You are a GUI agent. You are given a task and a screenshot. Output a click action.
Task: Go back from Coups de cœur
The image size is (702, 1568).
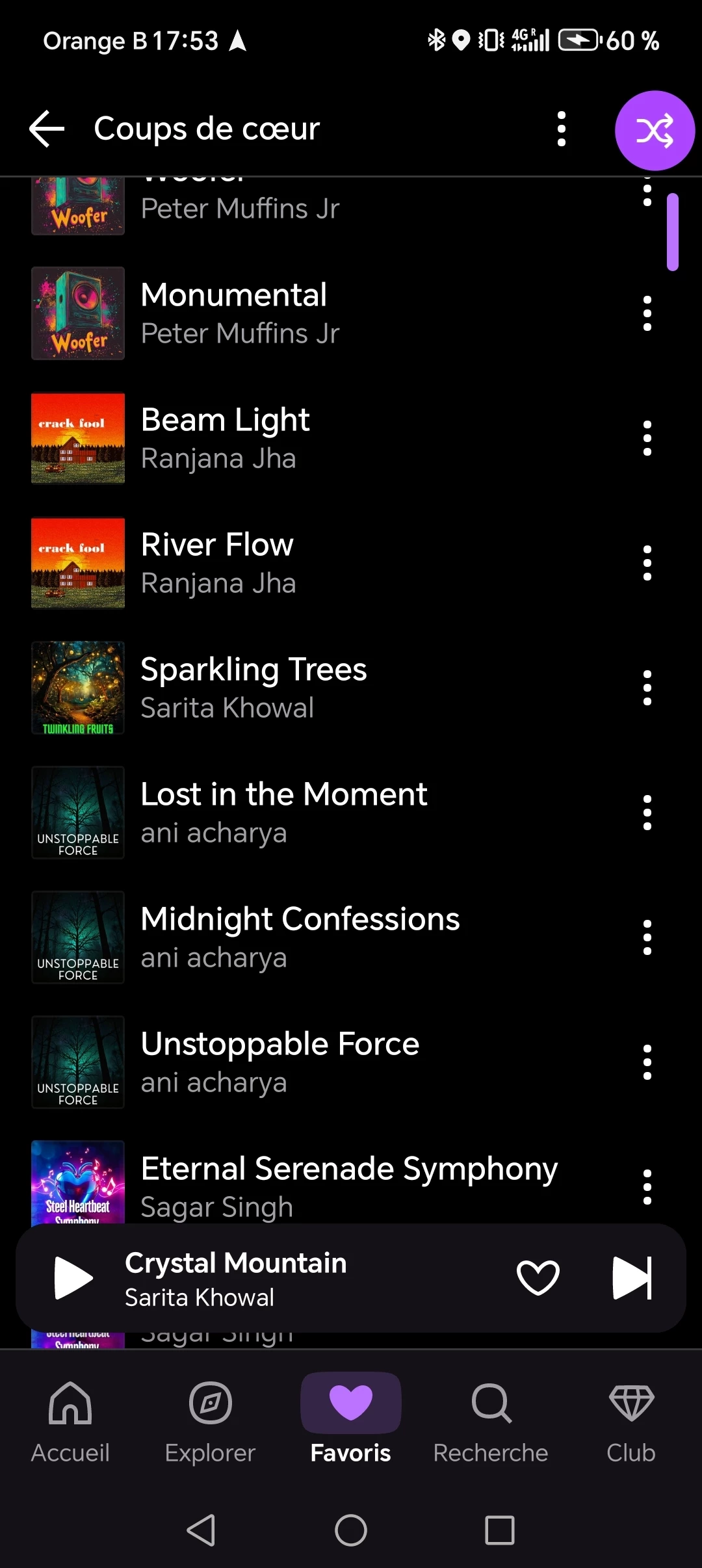47,129
